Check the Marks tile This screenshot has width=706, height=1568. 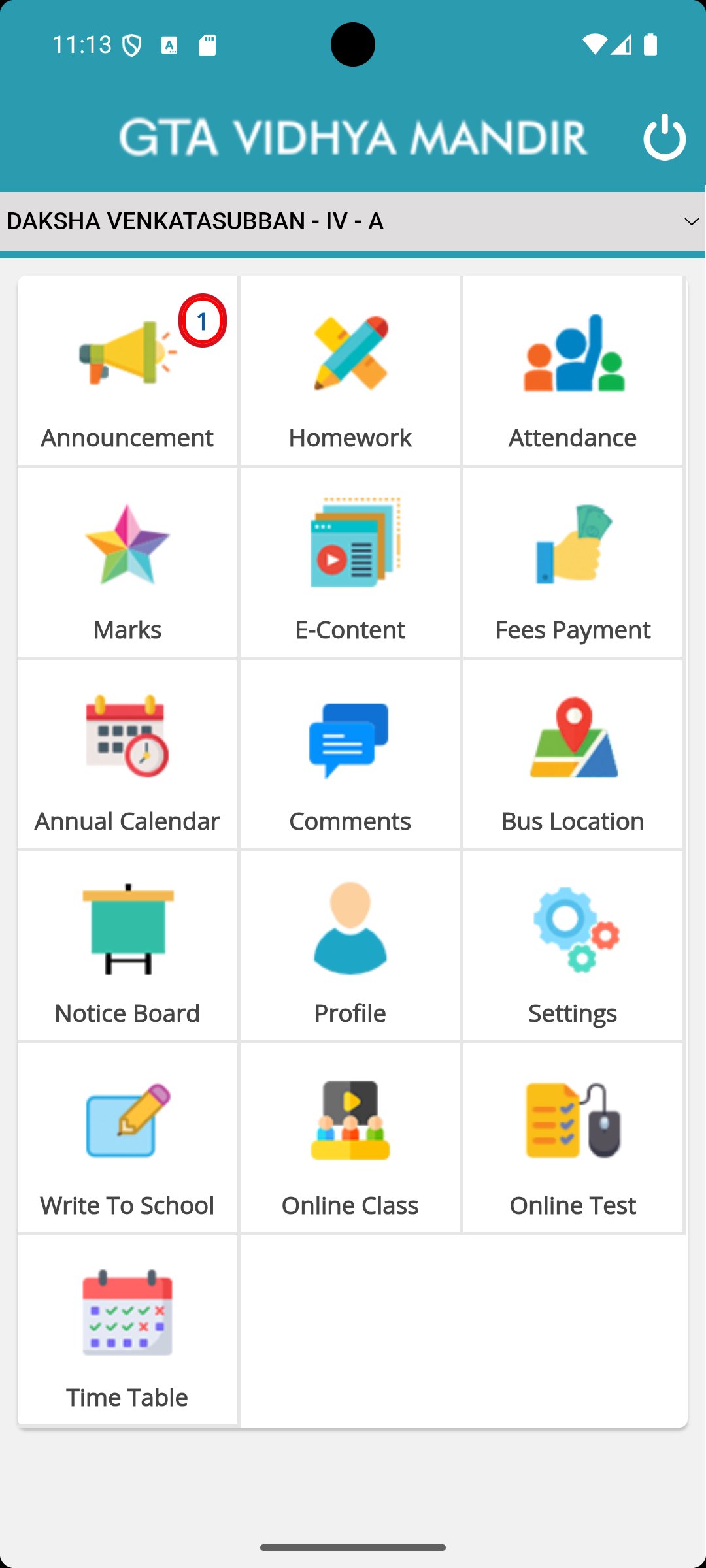127,563
